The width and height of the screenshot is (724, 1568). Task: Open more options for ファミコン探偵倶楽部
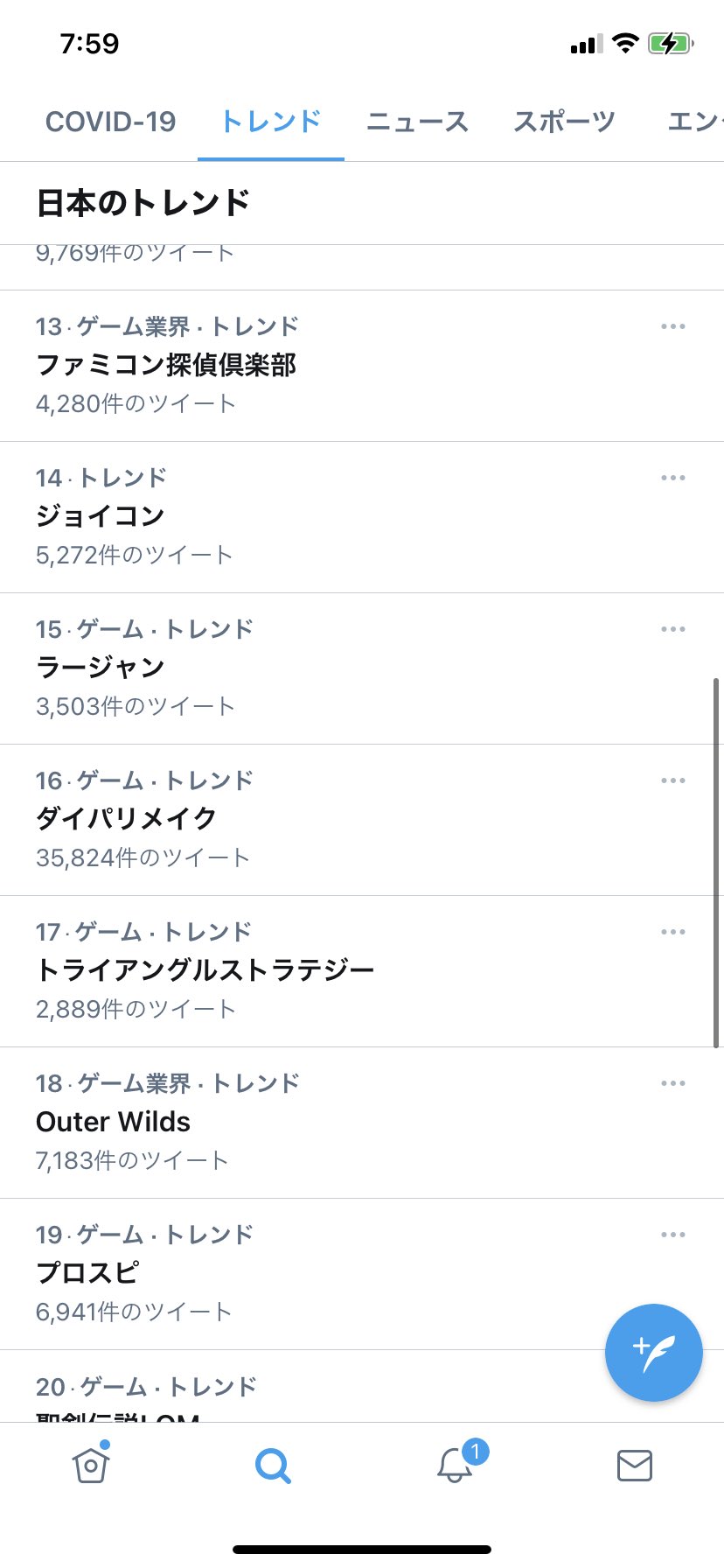point(672,326)
